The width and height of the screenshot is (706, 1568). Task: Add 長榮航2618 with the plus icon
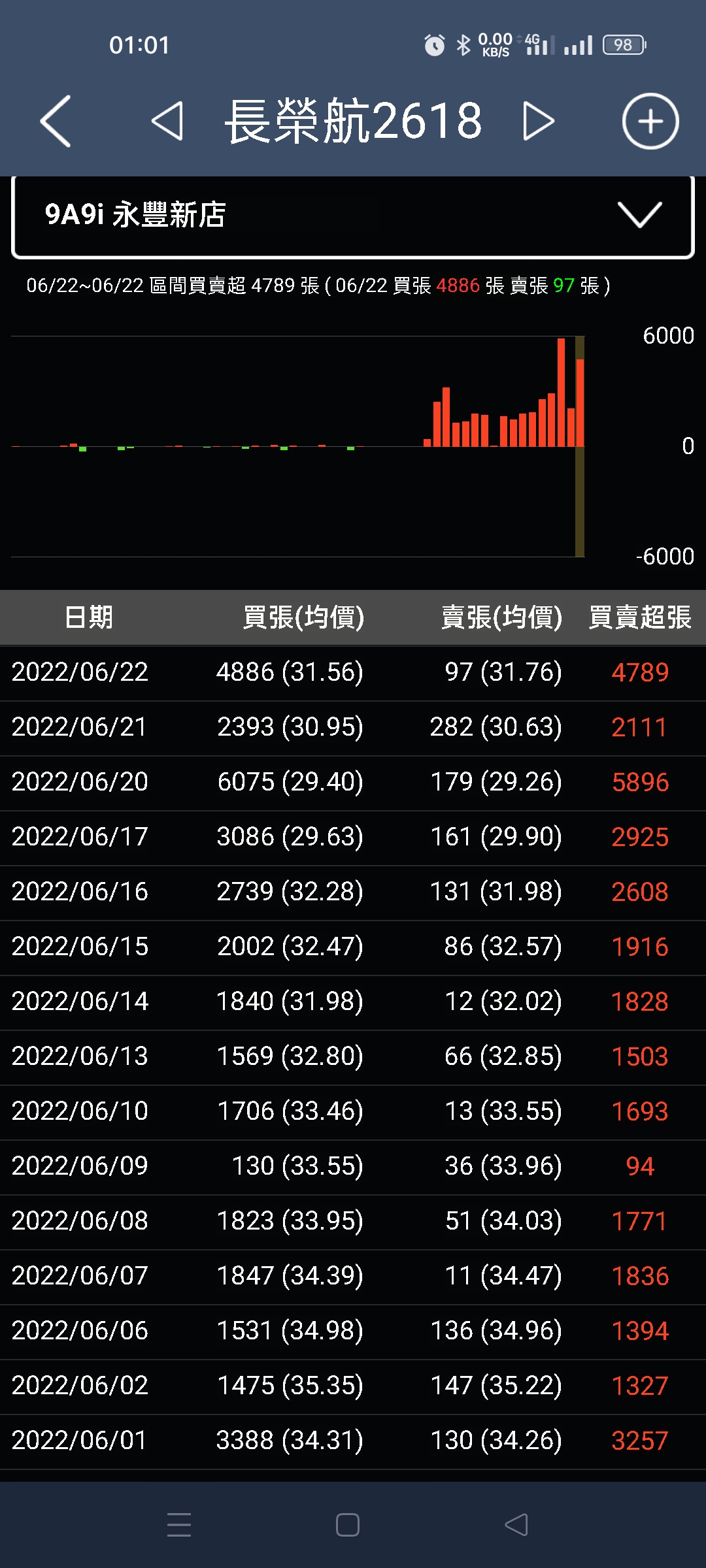coord(650,122)
